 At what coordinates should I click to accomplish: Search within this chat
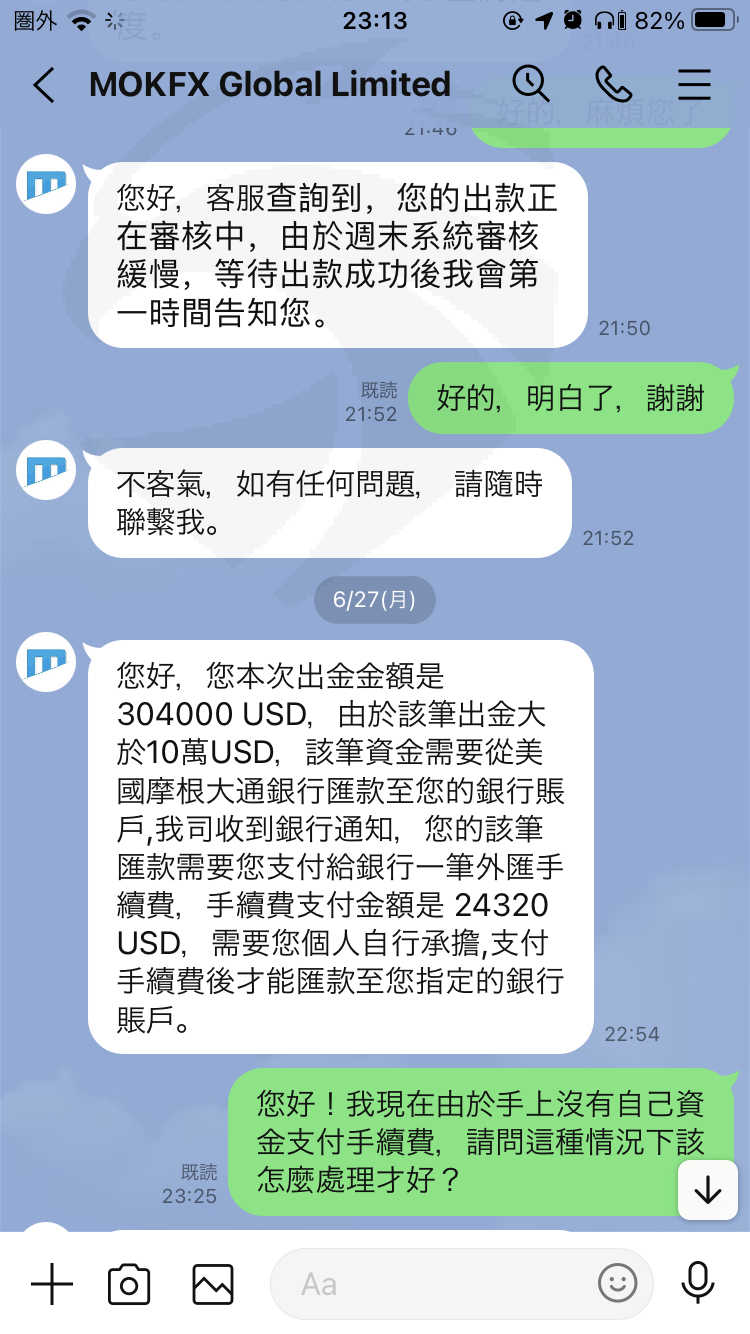click(x=531, y=84)
